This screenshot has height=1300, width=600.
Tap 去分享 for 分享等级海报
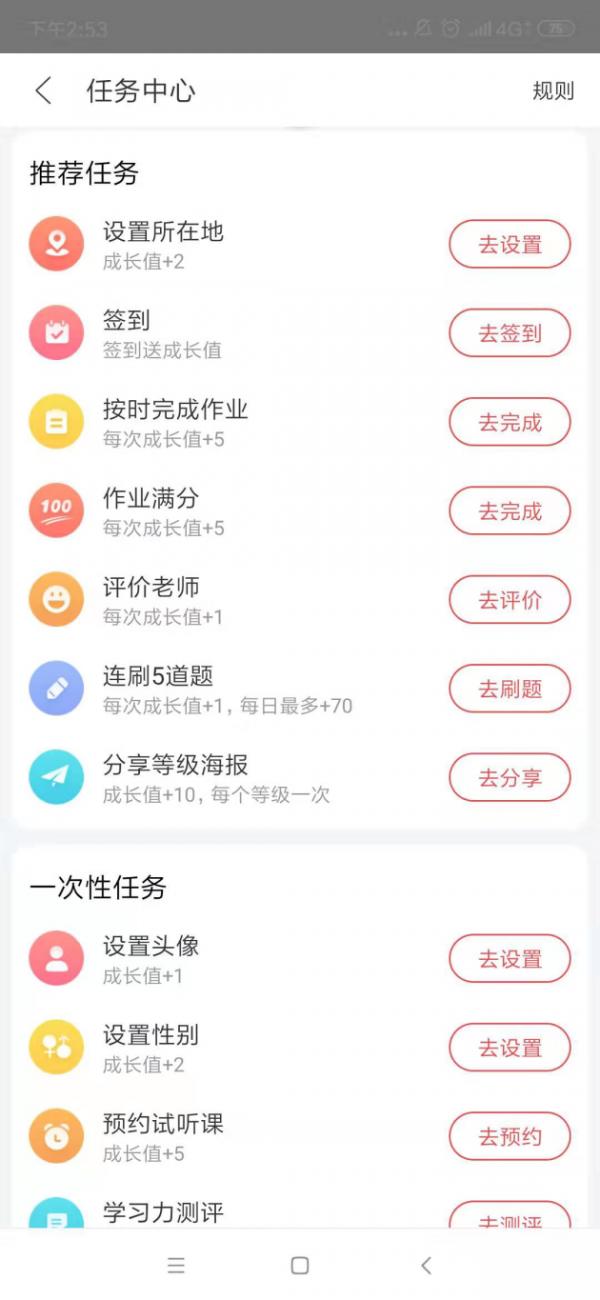510,778
